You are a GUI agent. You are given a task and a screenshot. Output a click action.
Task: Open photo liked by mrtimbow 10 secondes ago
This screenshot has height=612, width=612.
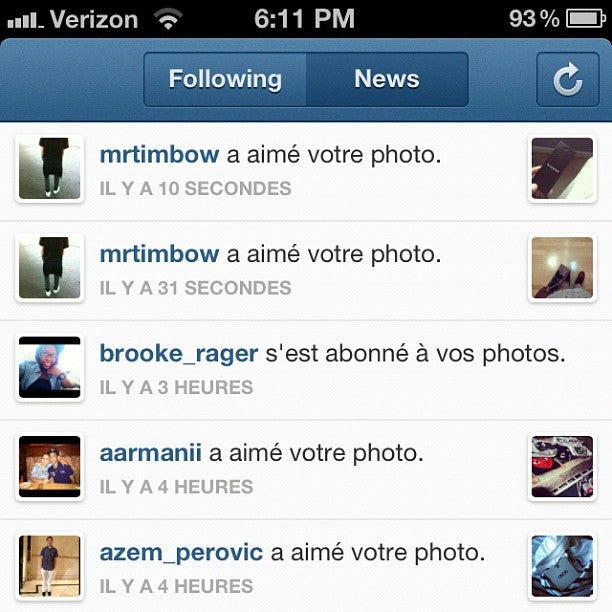[562, 169]
